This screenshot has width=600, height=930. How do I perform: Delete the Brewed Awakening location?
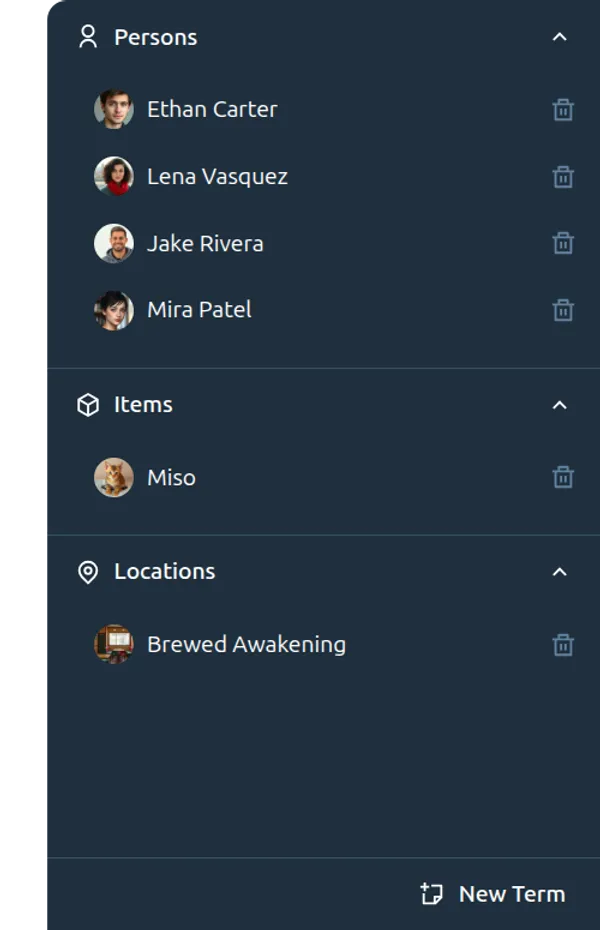[563, 645]
